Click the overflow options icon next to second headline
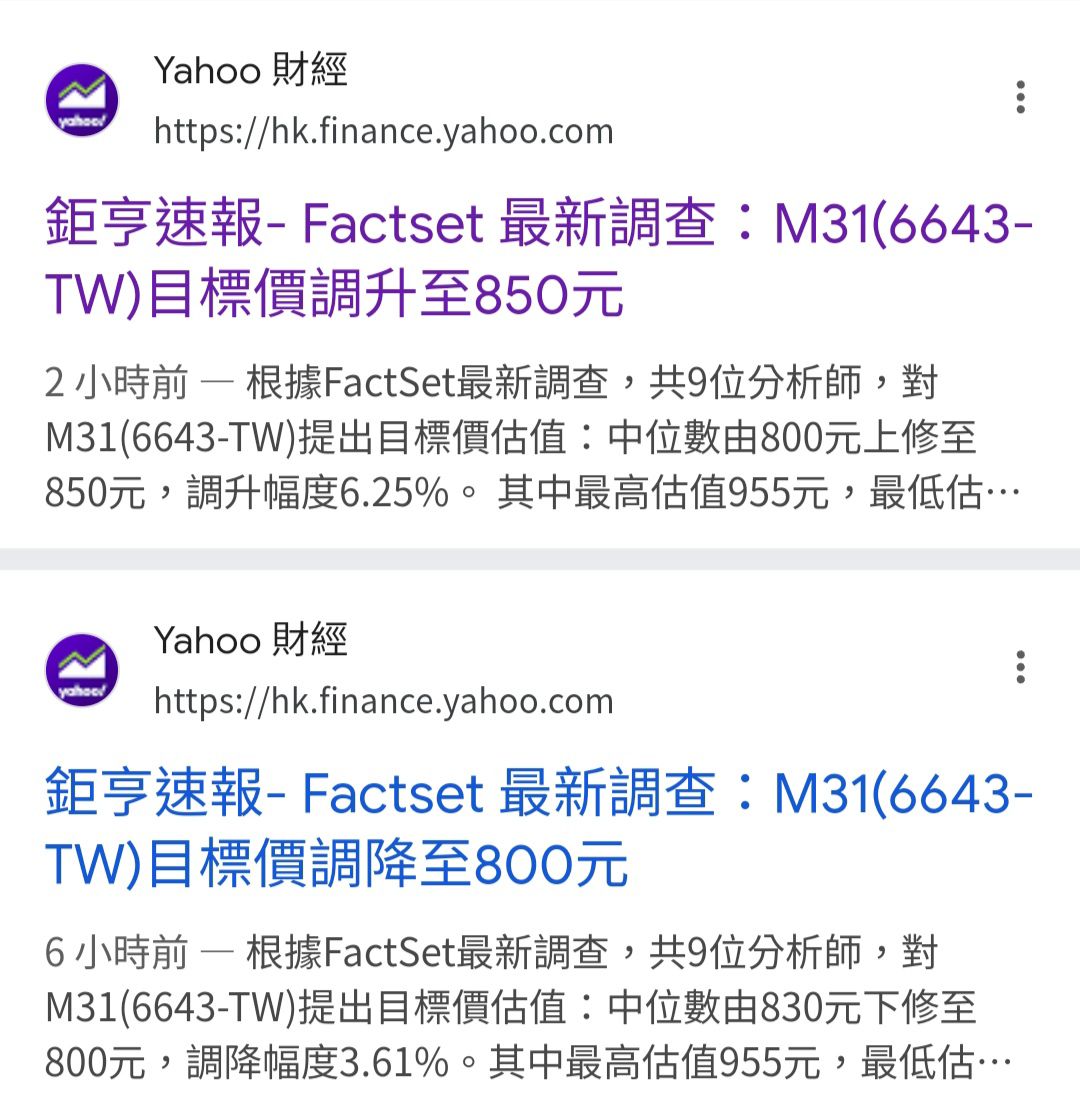 coord(1020,668)
